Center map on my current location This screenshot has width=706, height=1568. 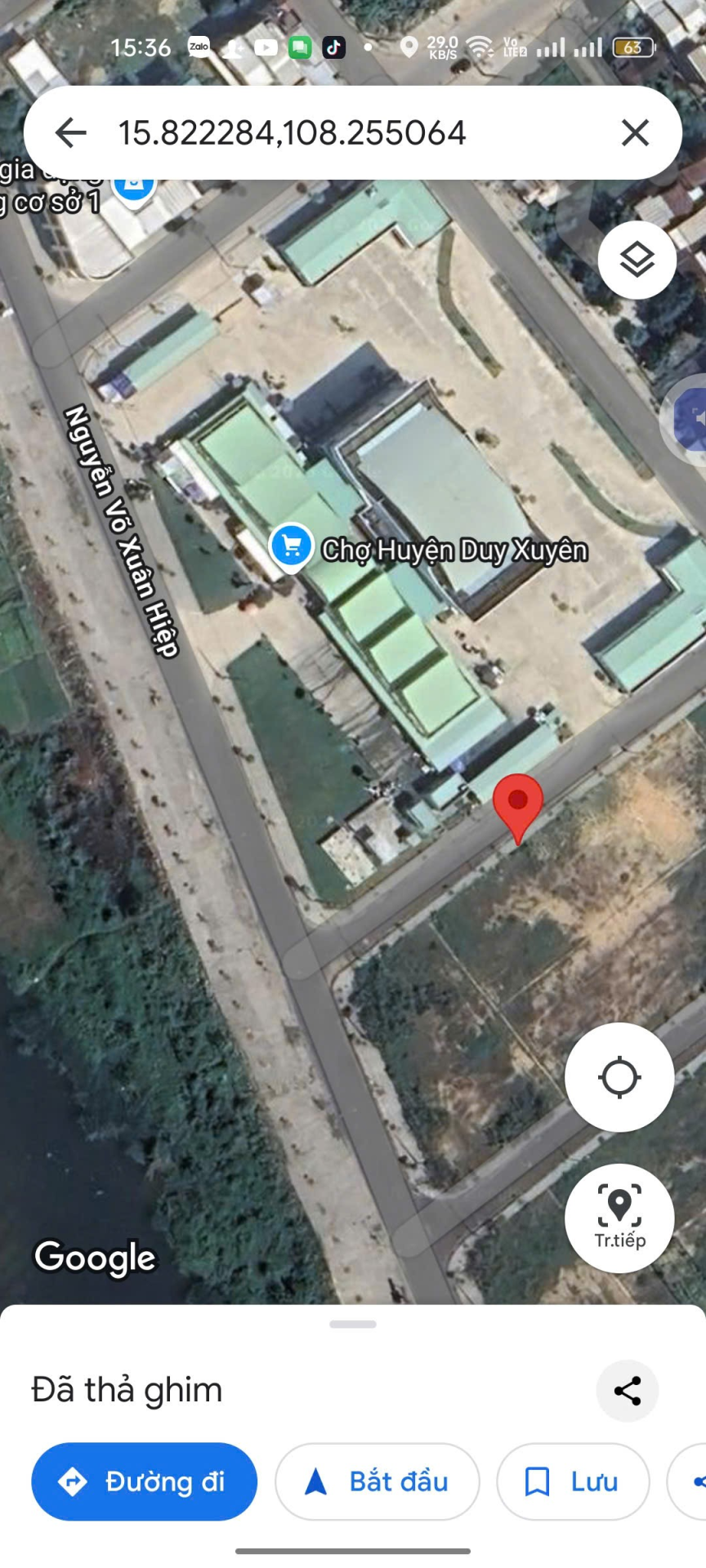tap(619, 1077)
